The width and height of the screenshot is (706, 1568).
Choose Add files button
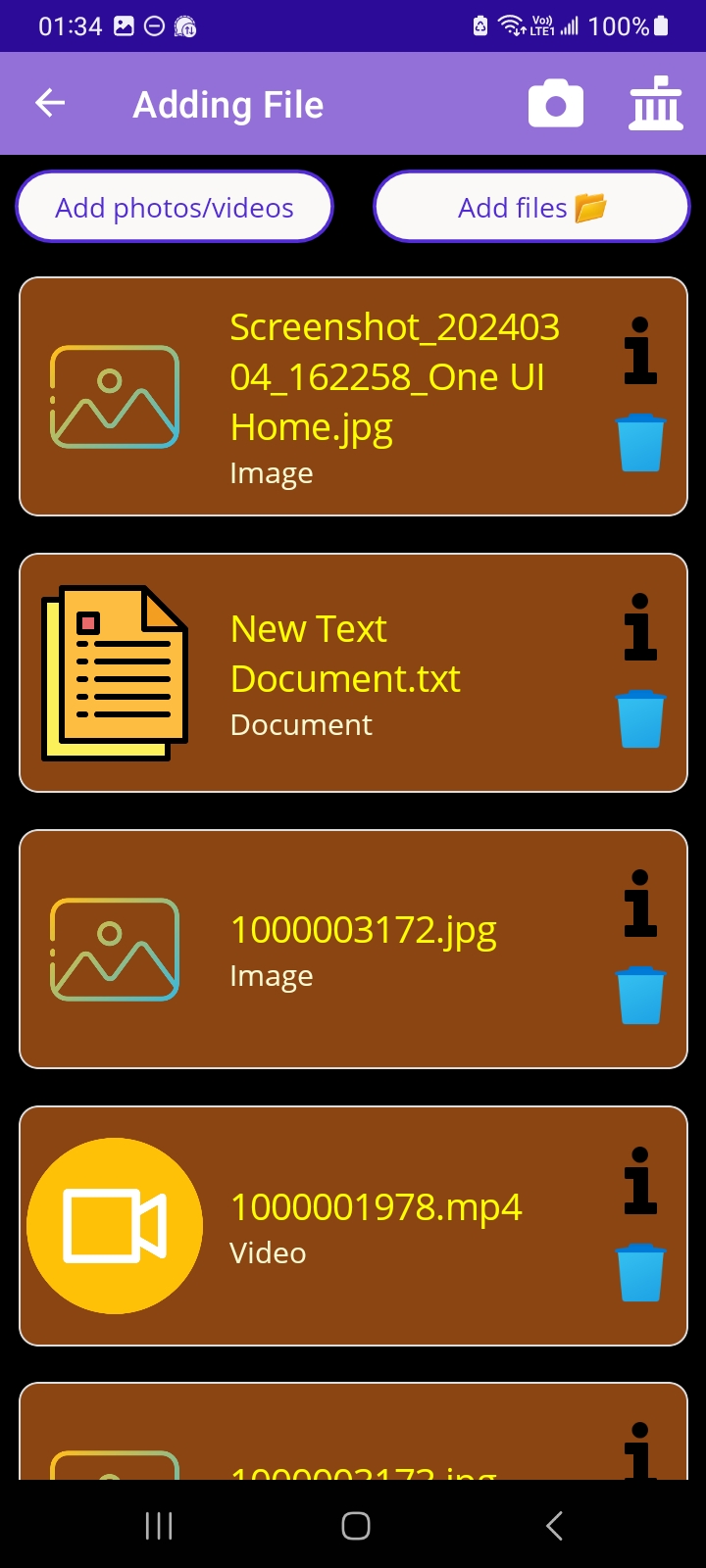click(x=531, y=207)
